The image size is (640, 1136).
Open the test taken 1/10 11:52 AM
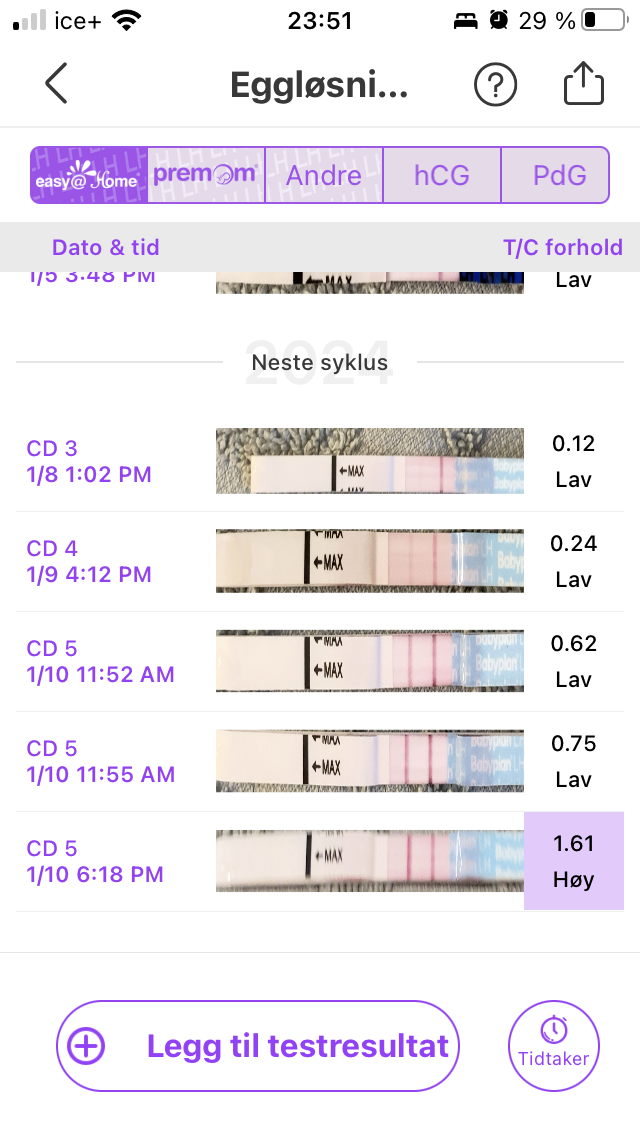[320, 661]
